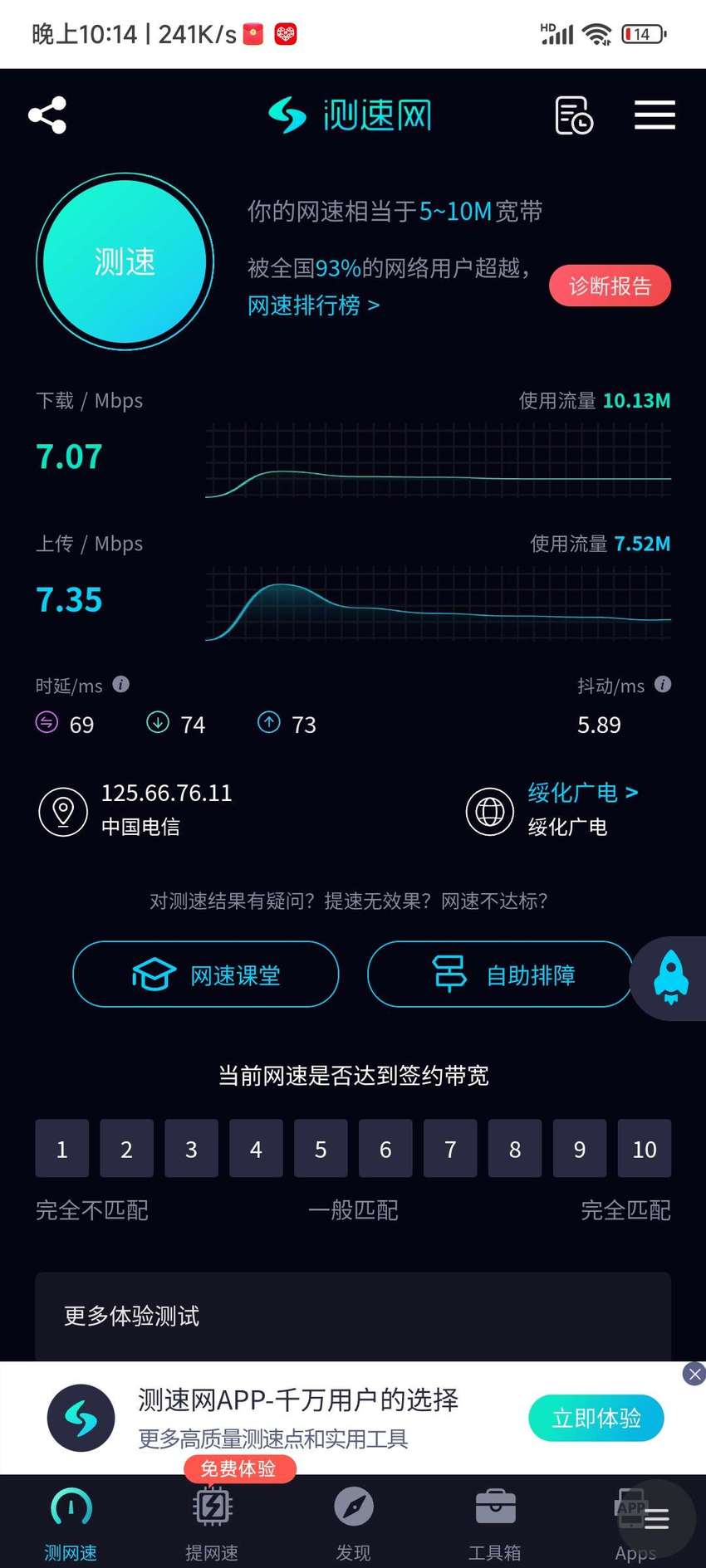Start a new test with 测速 button
This screenshot has height=1568, width=706.
(125, 261)
